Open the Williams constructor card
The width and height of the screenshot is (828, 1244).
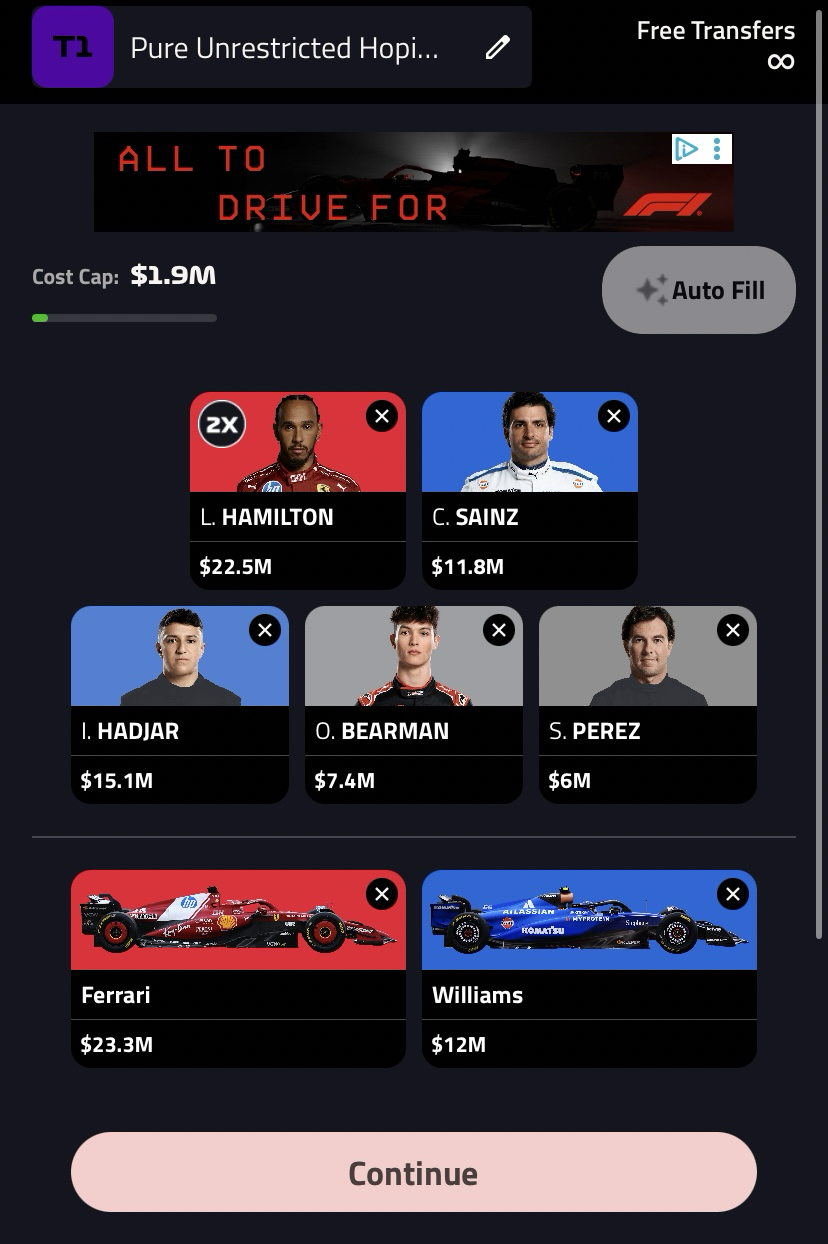(x=588, y=996)
